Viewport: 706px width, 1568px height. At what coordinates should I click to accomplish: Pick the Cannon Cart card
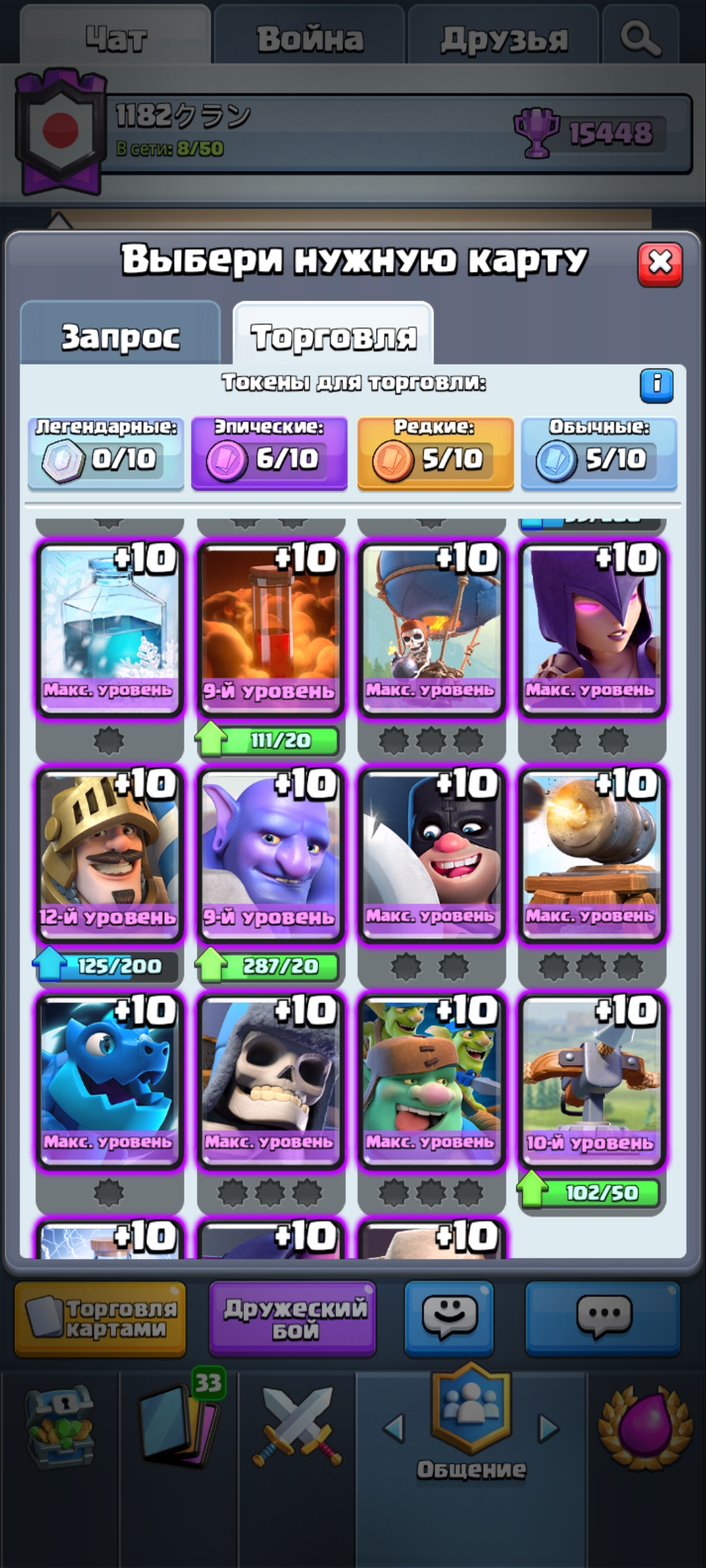(x=592, y=855)
